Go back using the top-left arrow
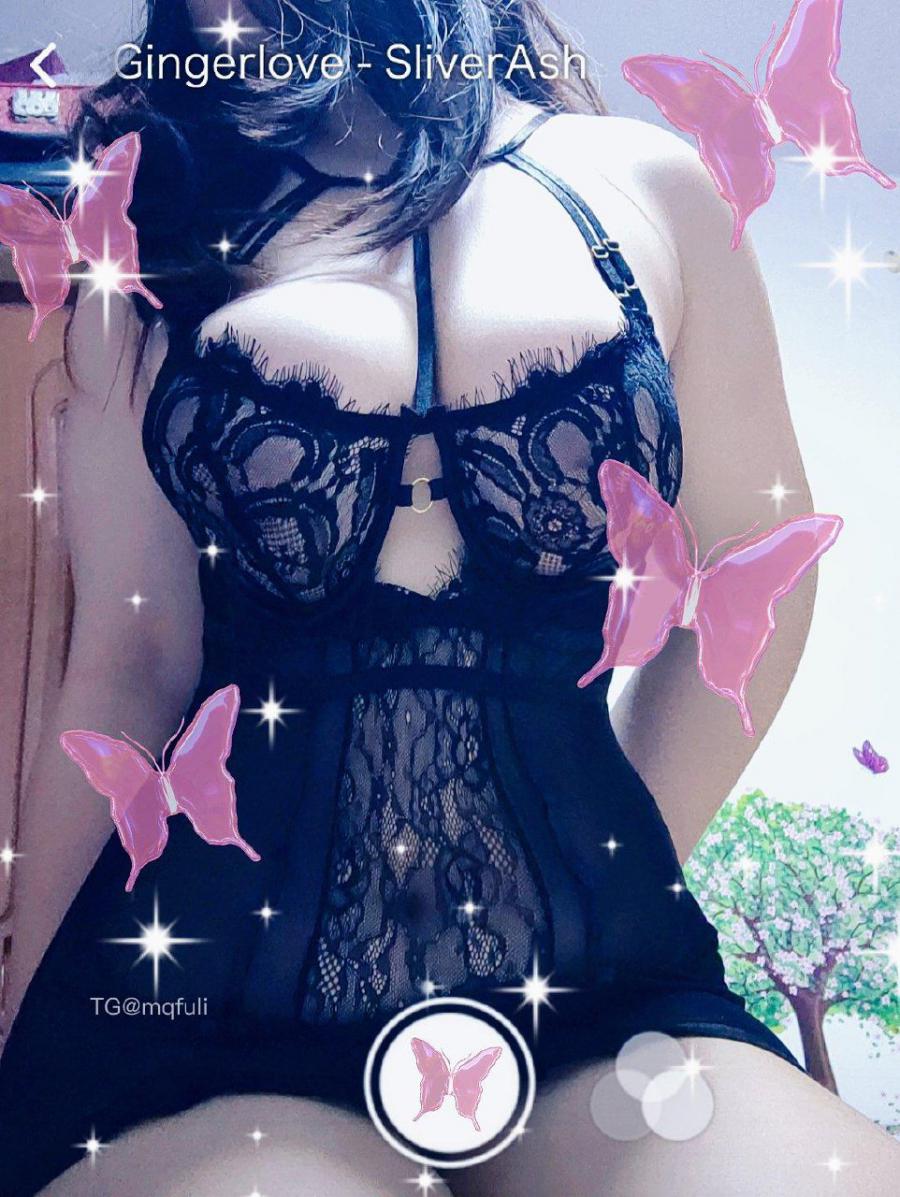Viewport: 900px width, 1197px height. click(42, 65)
